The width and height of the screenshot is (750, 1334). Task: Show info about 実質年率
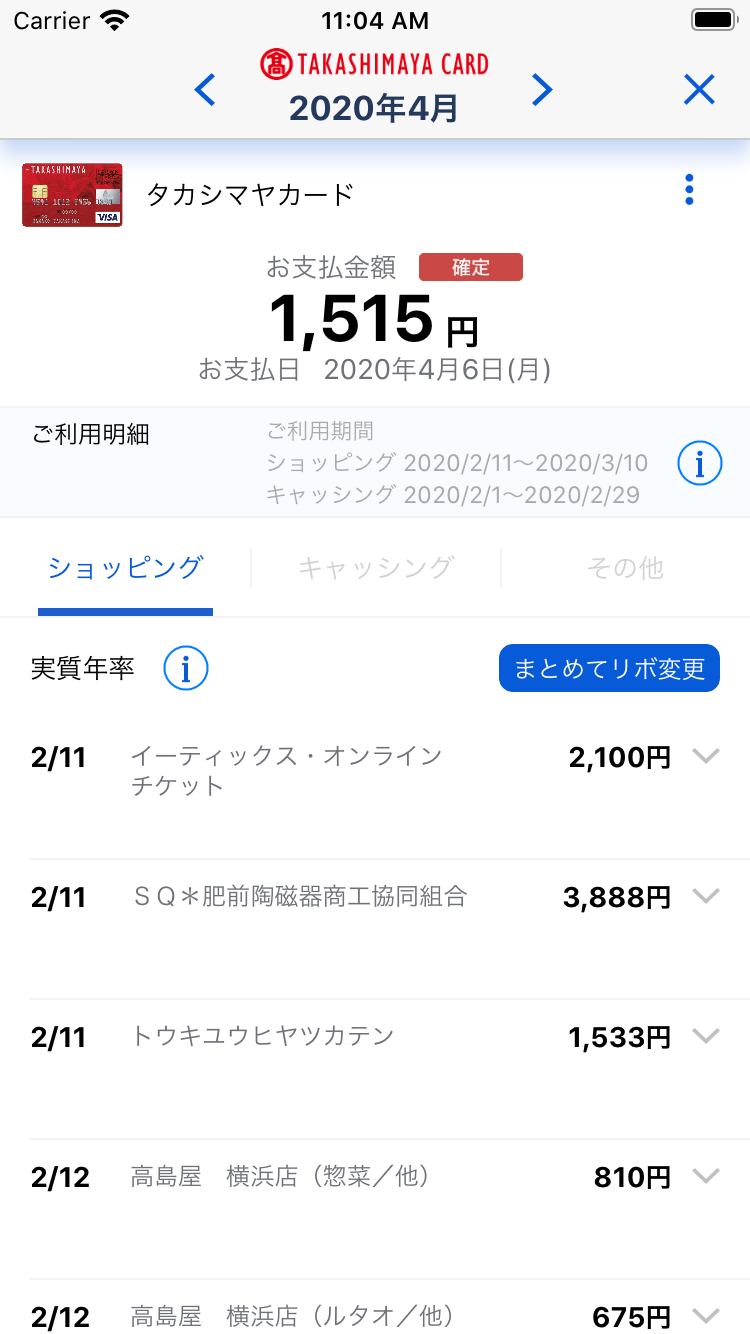(186, 668)
